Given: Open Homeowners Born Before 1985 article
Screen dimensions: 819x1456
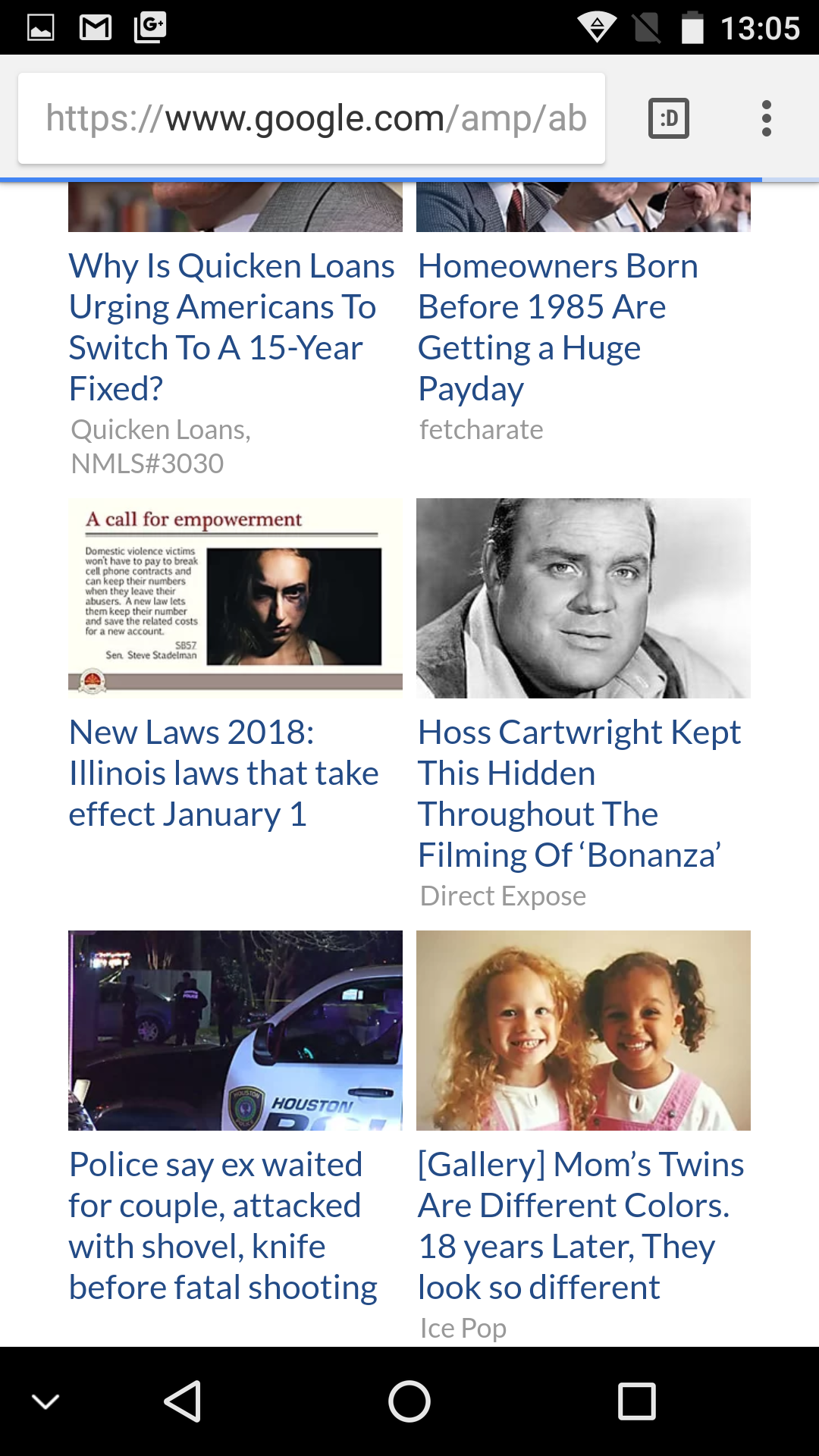Looking at the screenshot, I should [557, 327].
